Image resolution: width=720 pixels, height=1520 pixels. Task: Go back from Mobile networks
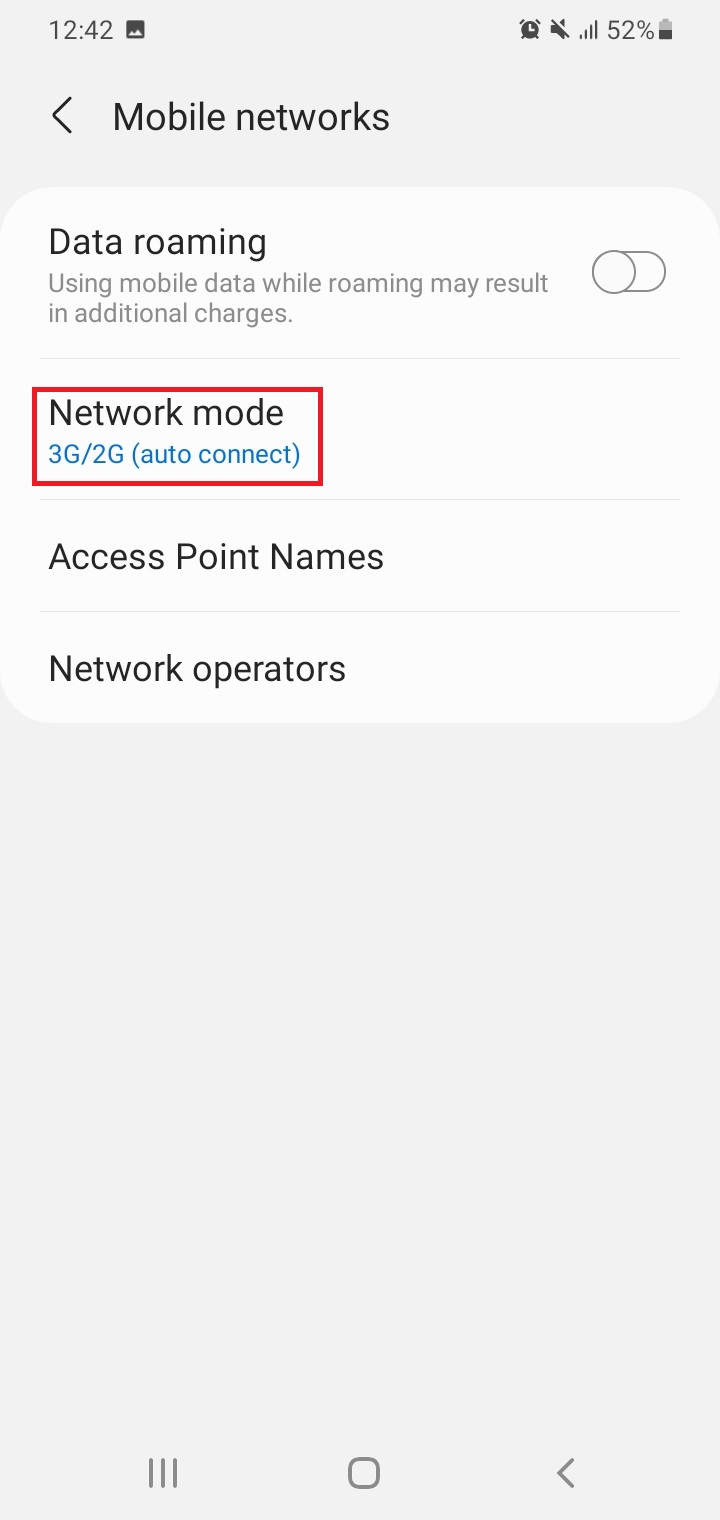coord(62,116)
